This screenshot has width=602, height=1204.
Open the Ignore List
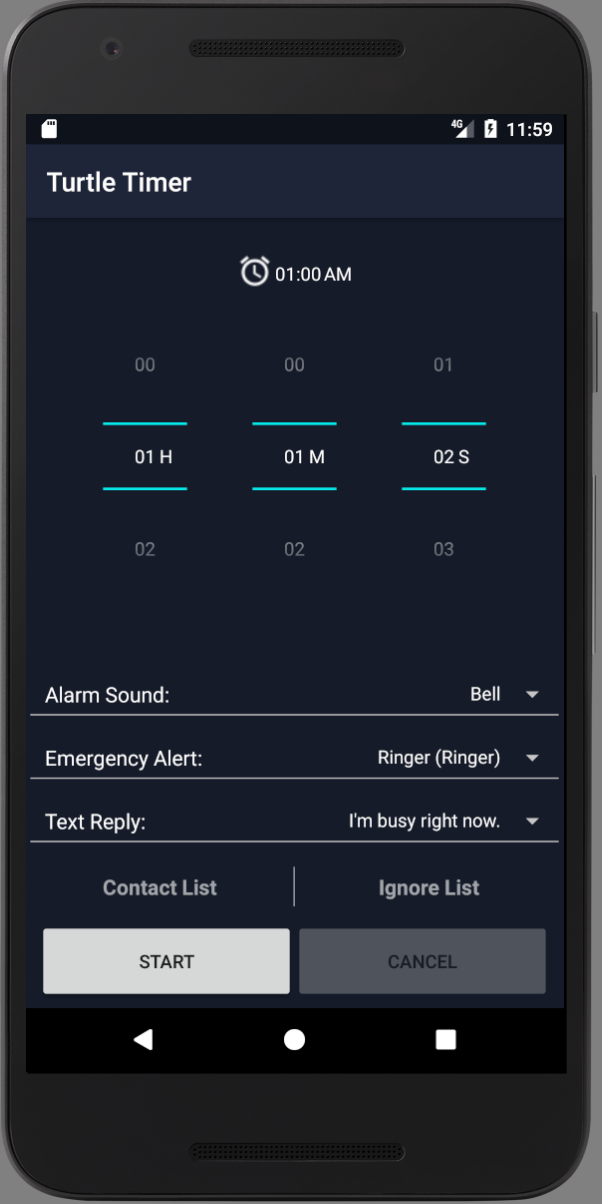[x=429, y=888]
